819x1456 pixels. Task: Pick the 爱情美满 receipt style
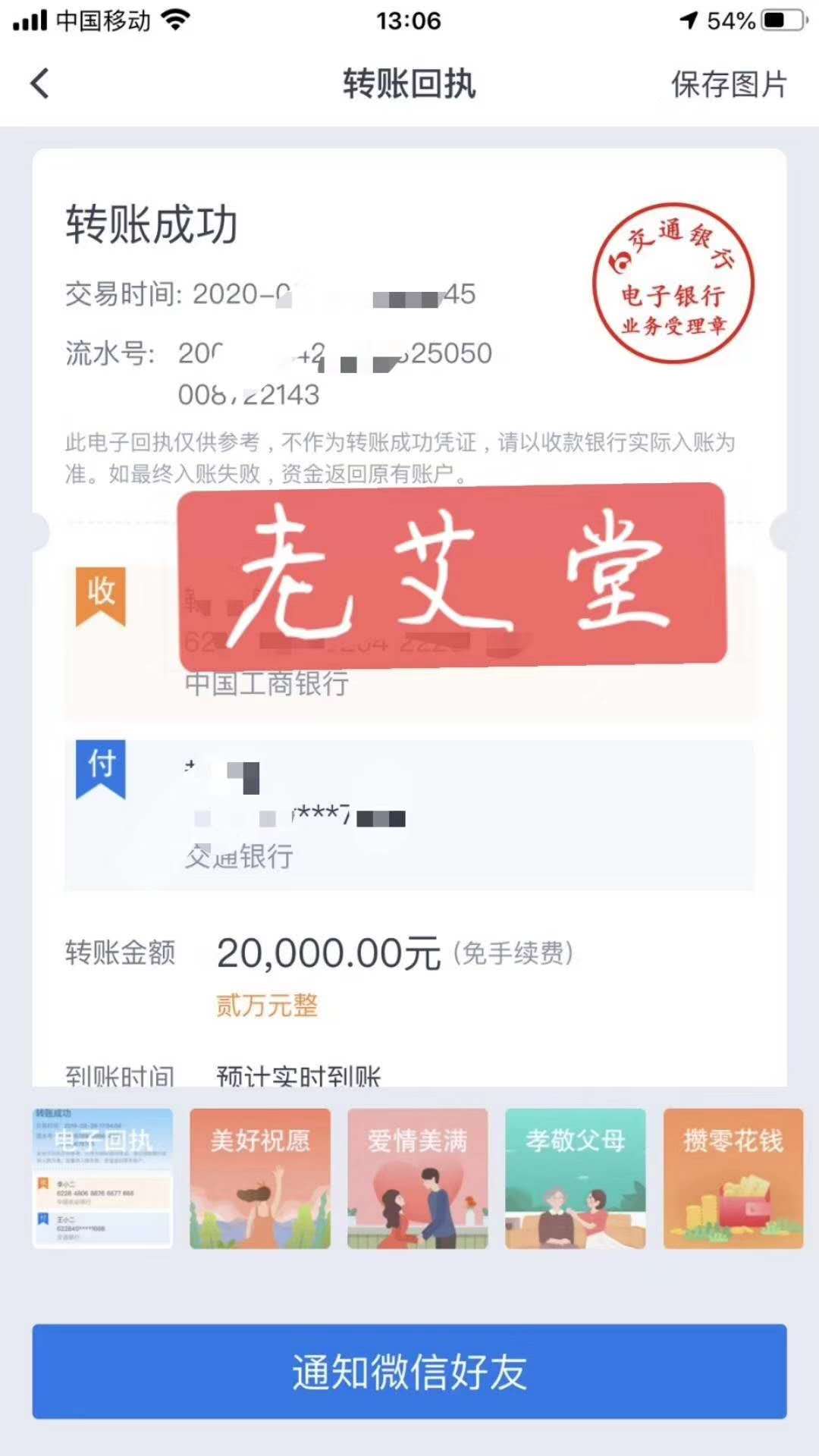pyautogui.click(x=418, y=1178)
